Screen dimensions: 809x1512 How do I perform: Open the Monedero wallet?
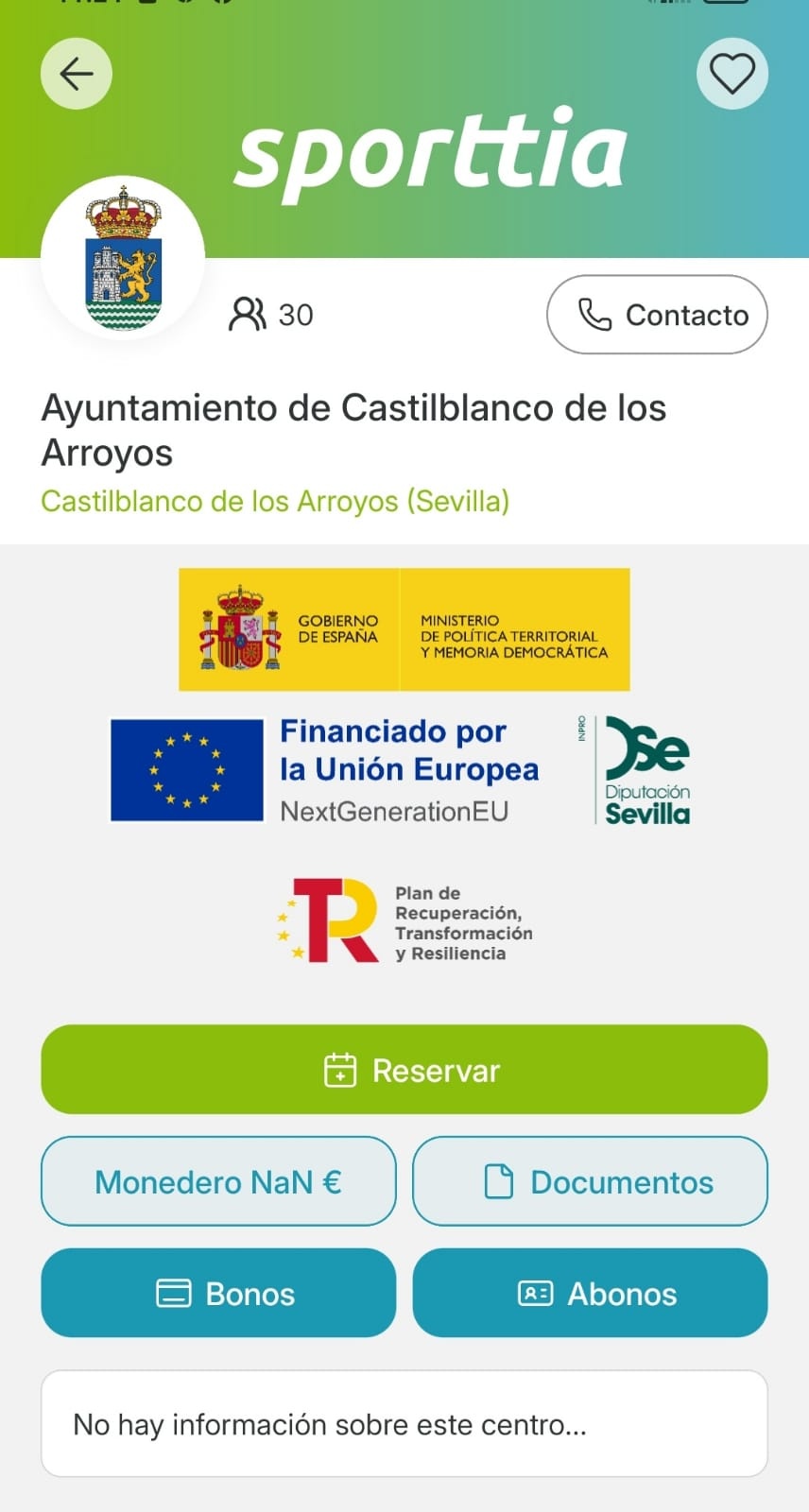pos(218,1181)
